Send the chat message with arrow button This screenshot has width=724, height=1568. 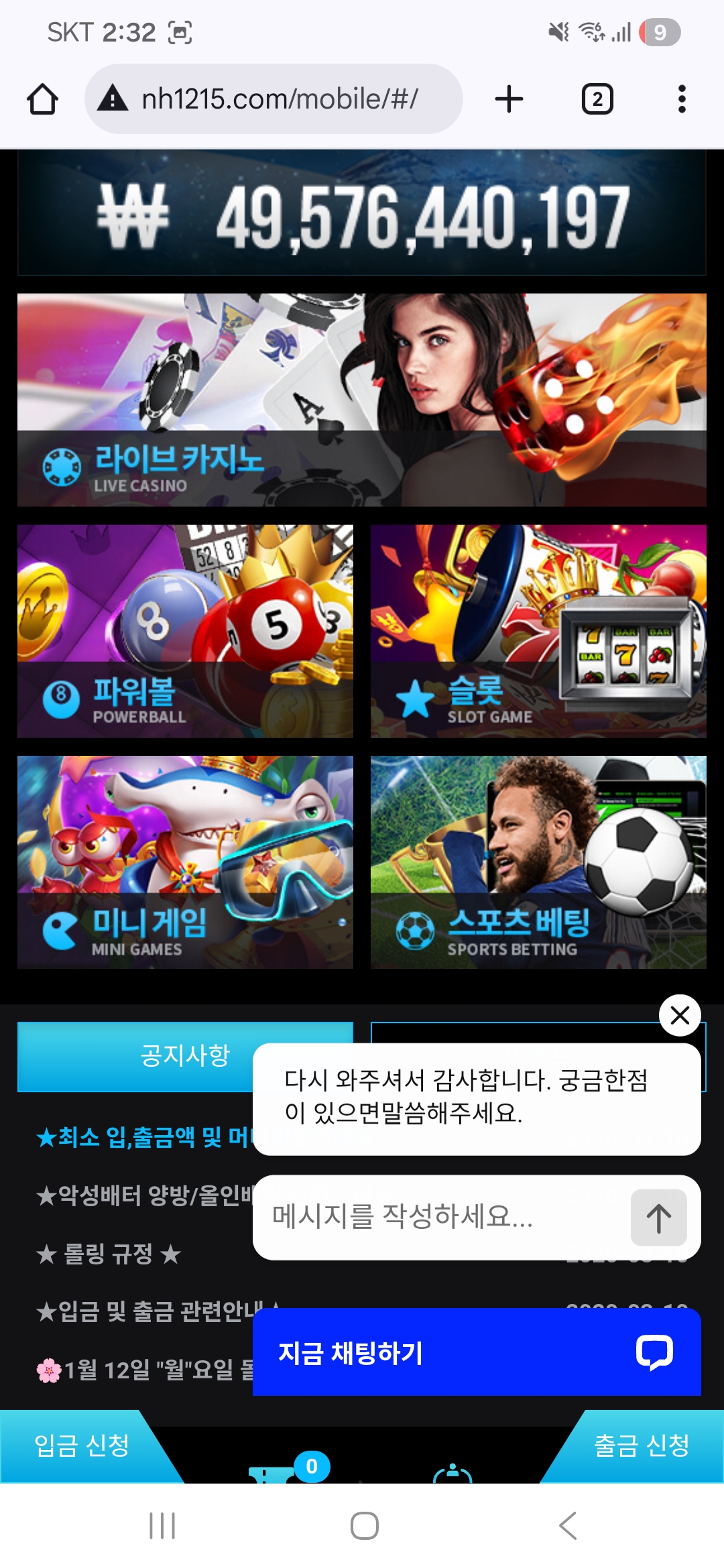point(658,1218)
